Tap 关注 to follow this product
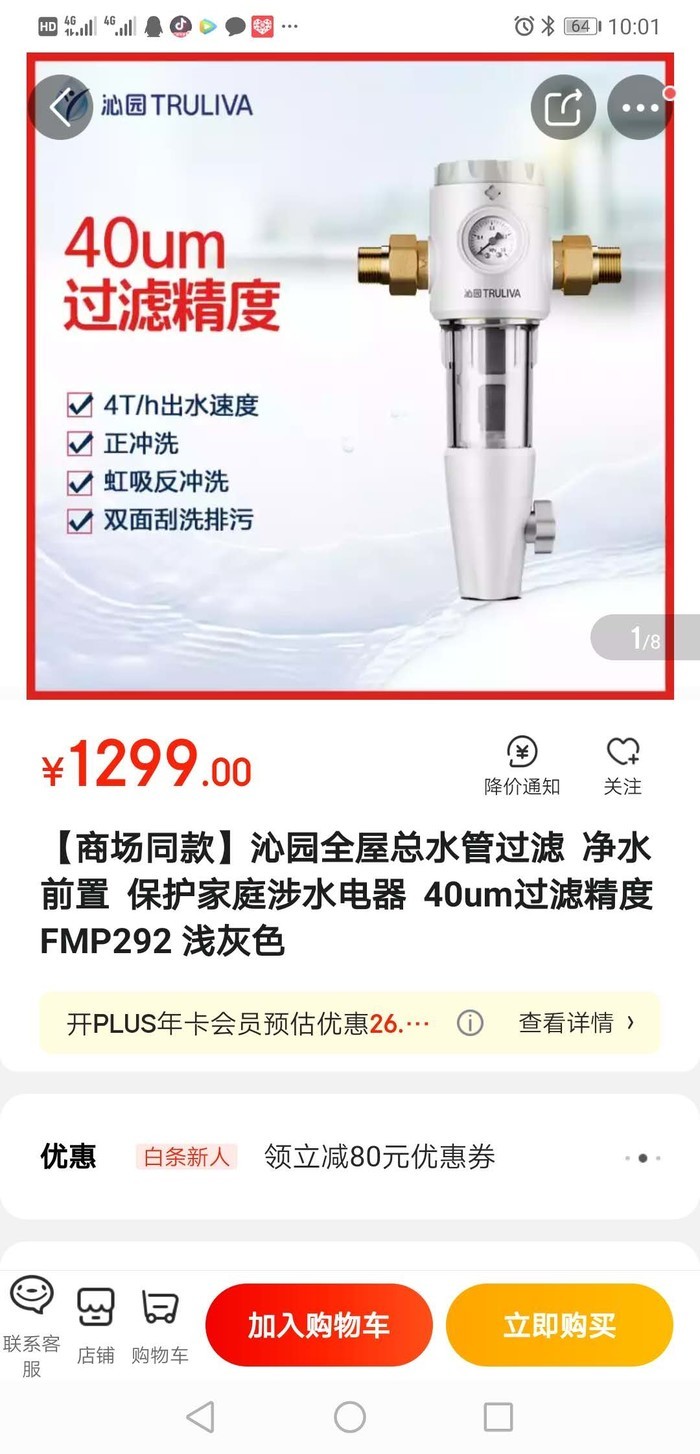Viewport: 700px width, 1454px height. point(622,766)
